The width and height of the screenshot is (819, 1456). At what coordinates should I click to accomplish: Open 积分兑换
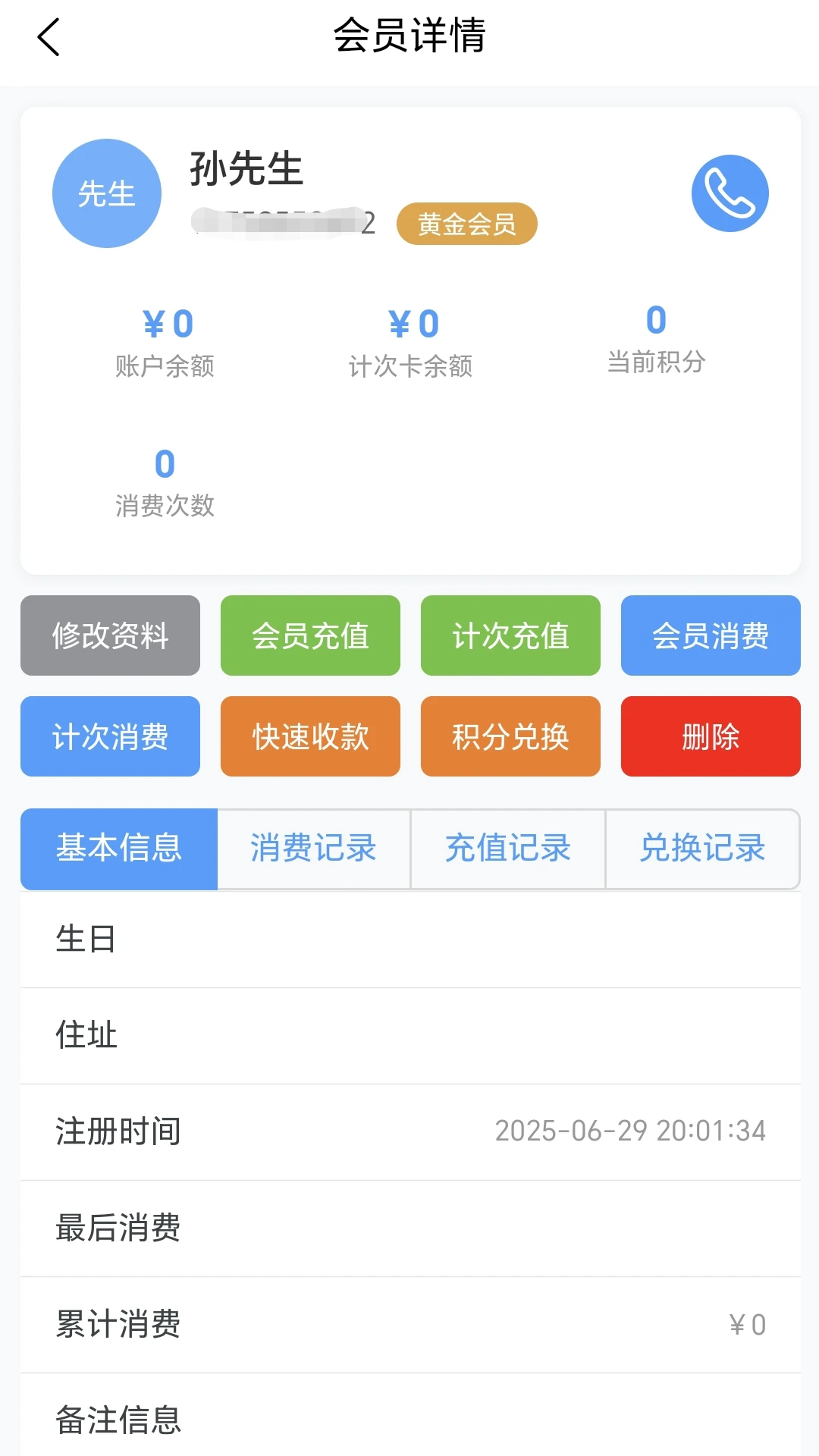[x=510, y=736]
